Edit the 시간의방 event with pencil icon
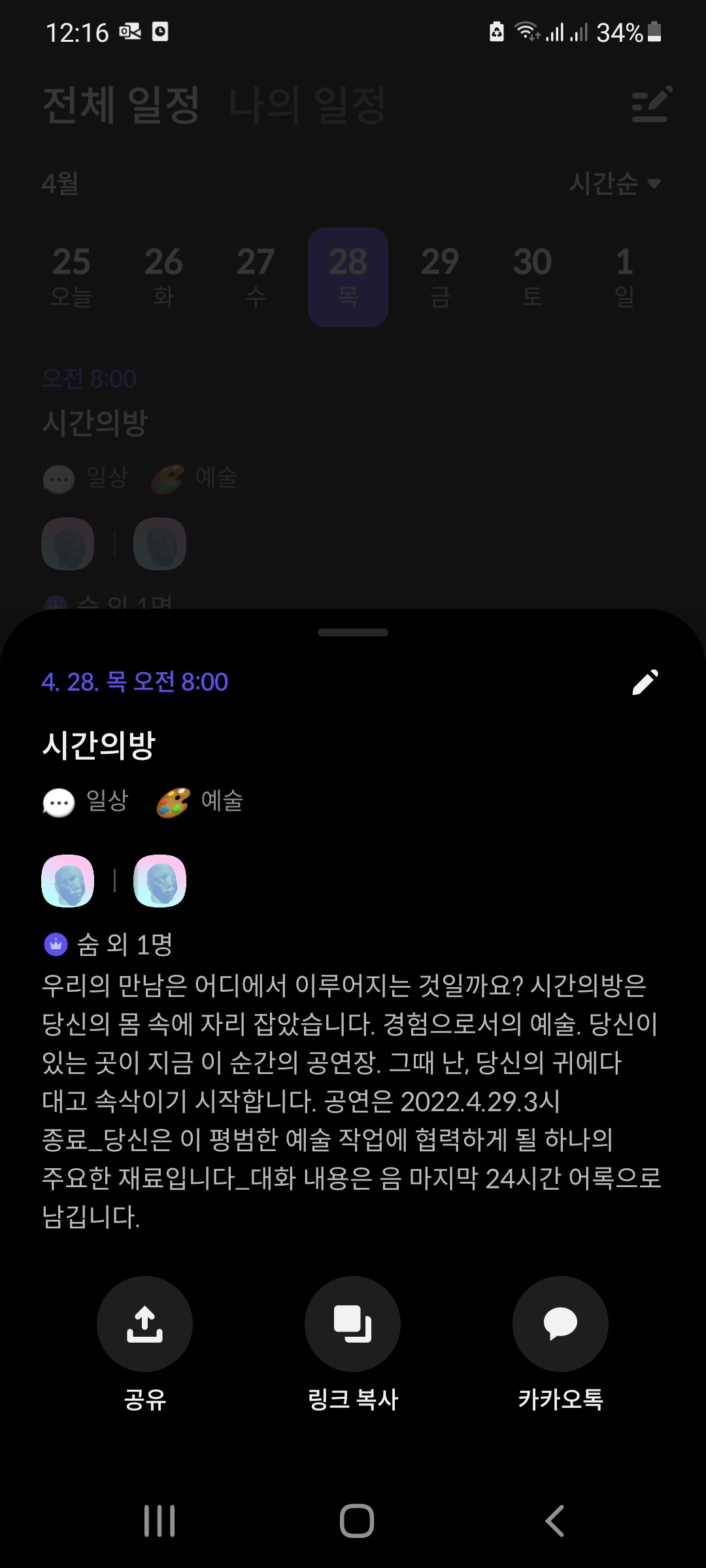 pyautogui.click(x=645, y=682)
